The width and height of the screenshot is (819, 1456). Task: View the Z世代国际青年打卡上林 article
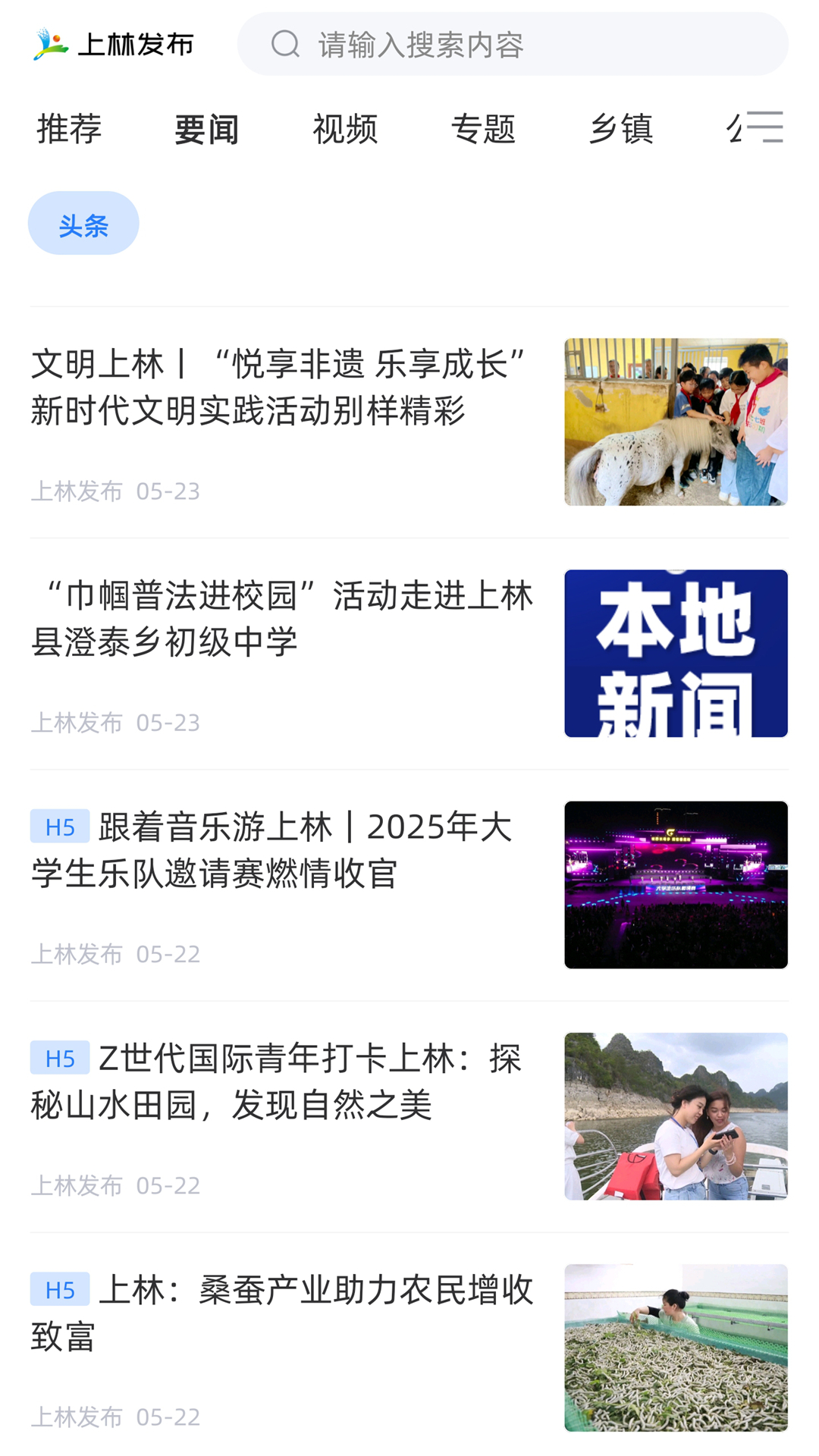(x=281, y=1081)
